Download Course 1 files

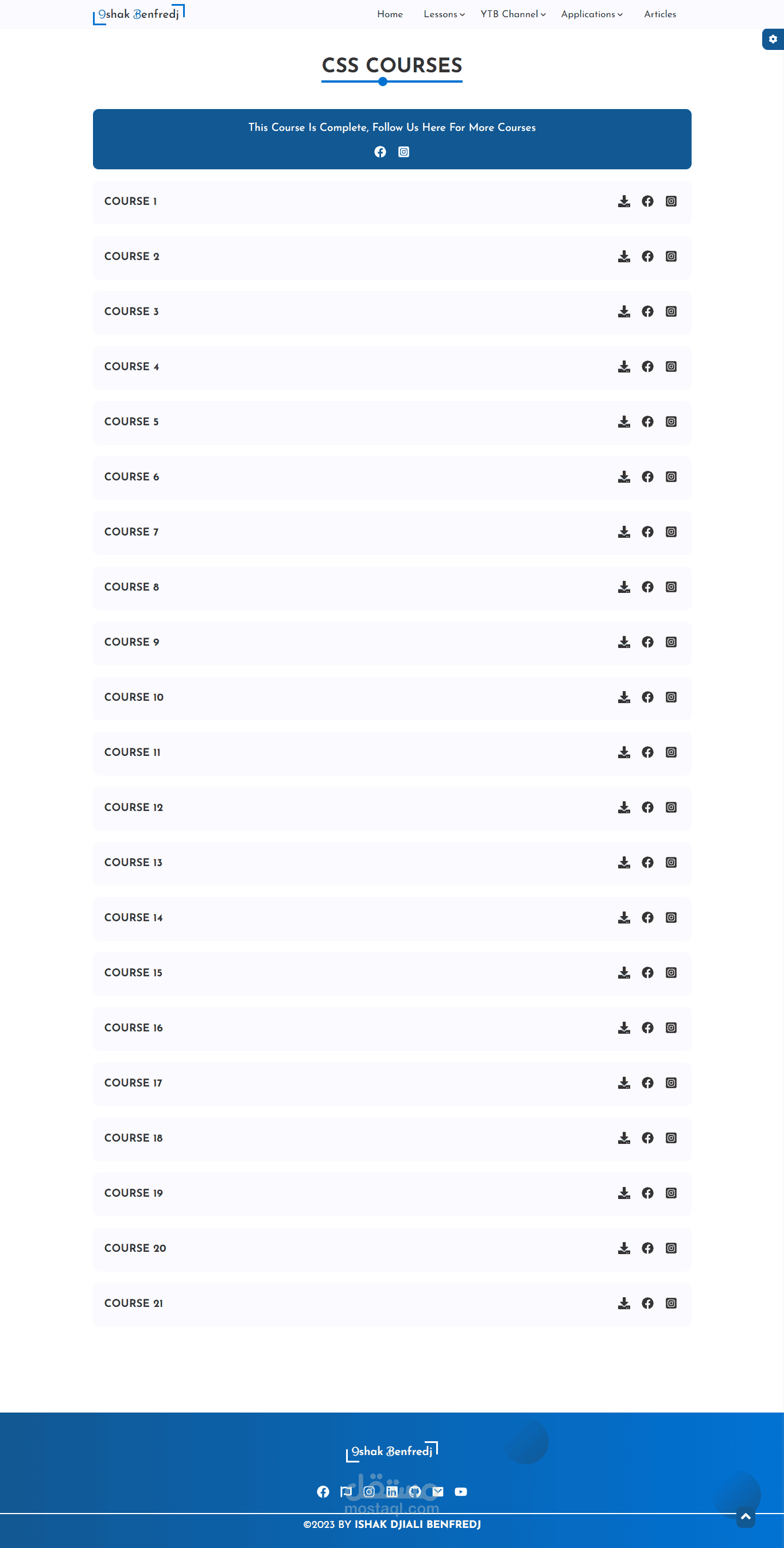click(x=624, y=201)
